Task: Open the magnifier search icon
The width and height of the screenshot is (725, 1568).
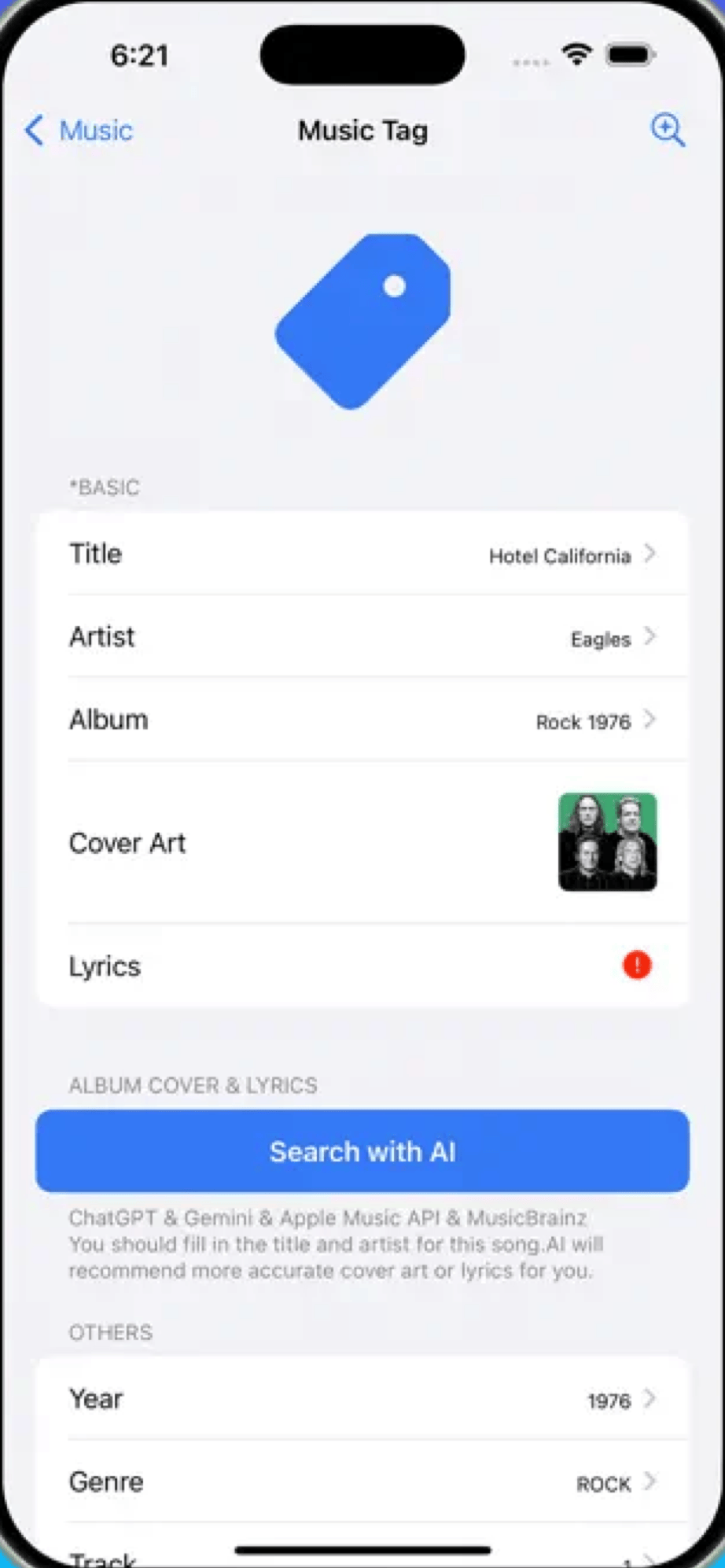Action: [667, 131]
